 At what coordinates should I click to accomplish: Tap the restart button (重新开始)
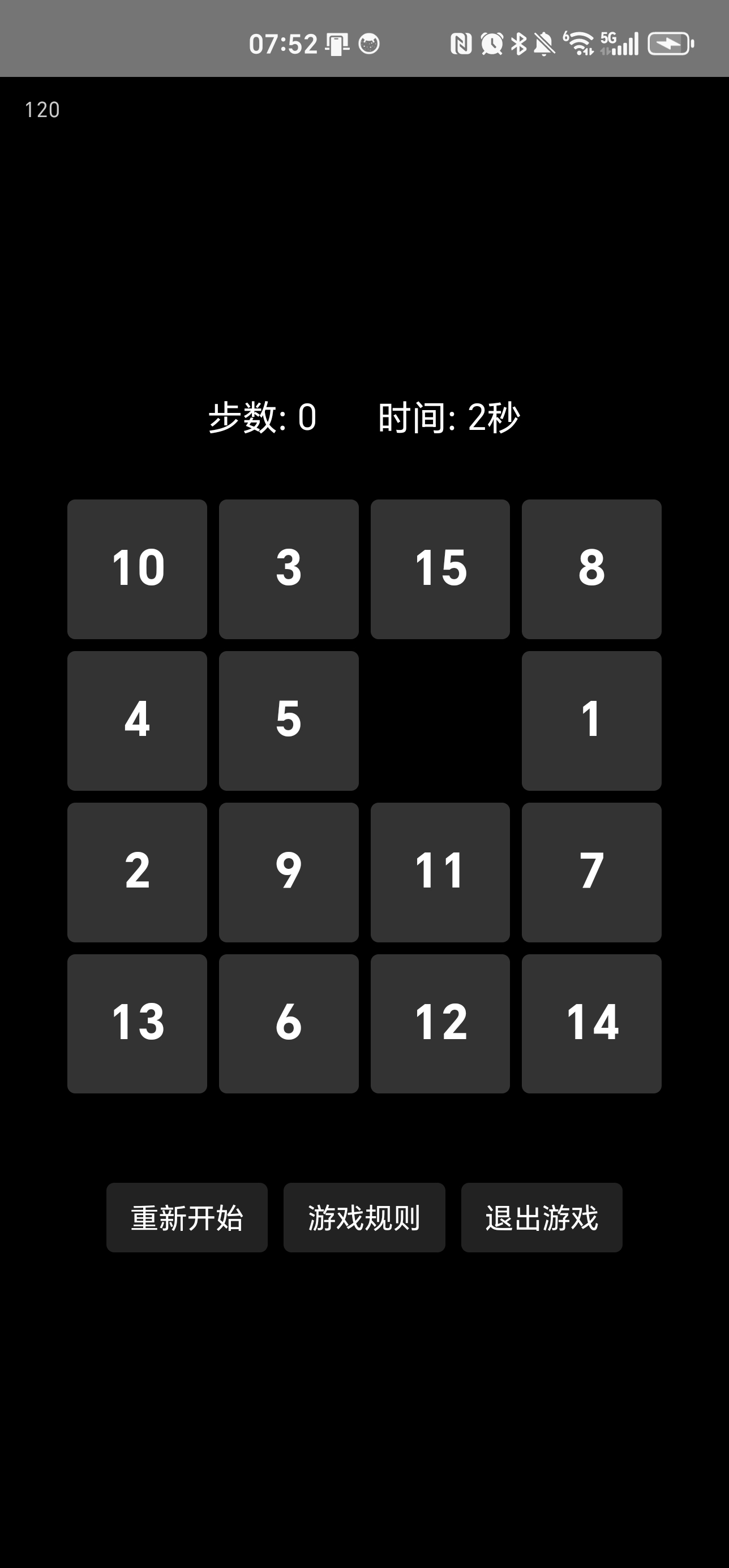[x=187, y=1217]
